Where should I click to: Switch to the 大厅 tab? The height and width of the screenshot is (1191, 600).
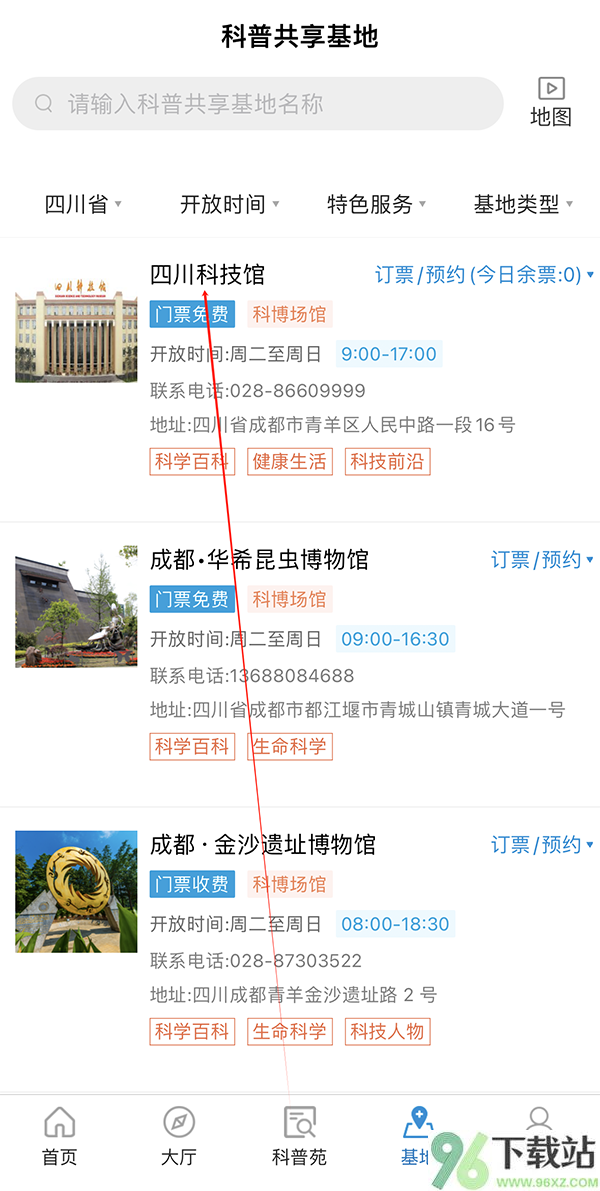coord(179,1137)
